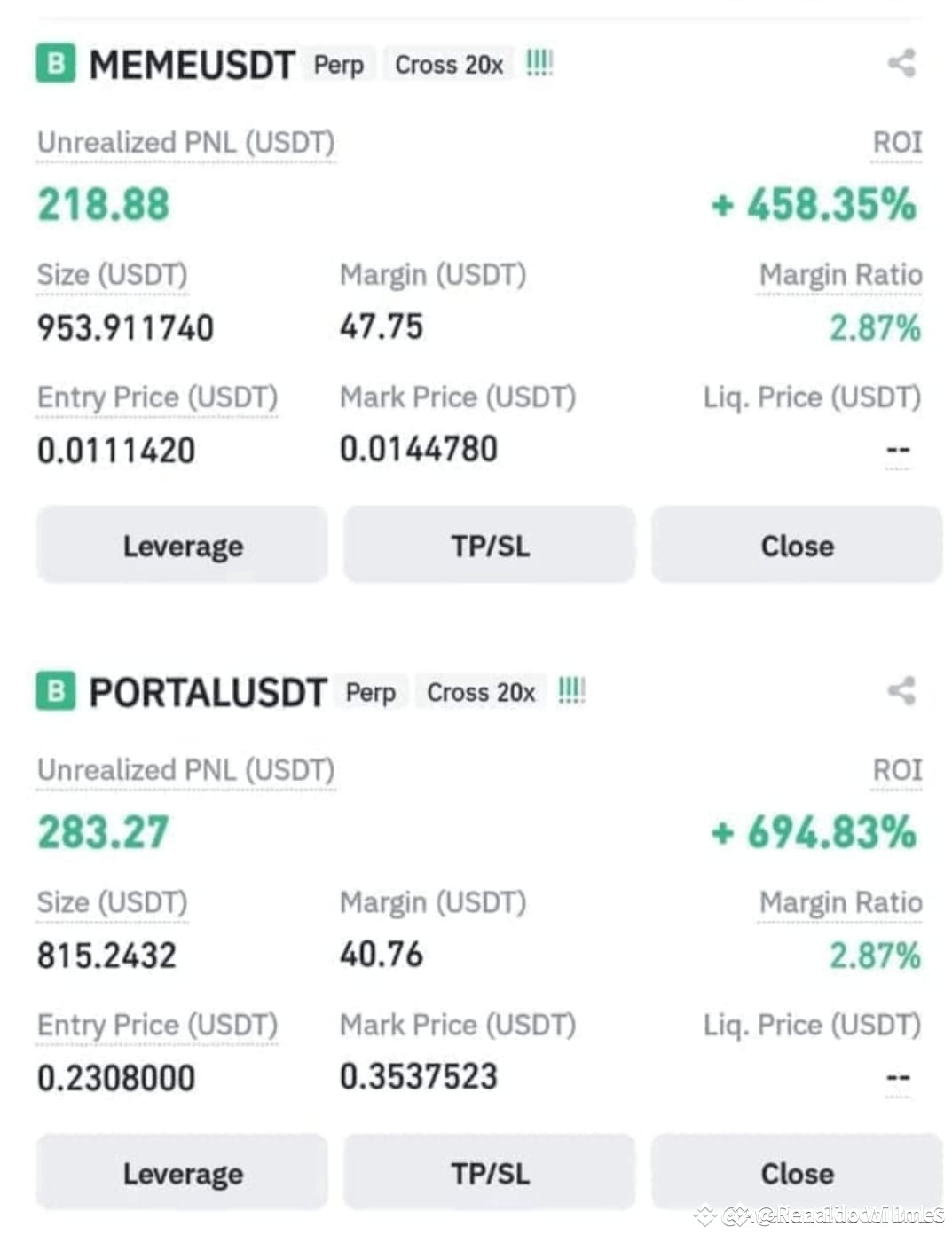Close the PORTALUSDT position
Image resolution: width=952 pixels, height=1235 pixels.
tap(797, 1172)
